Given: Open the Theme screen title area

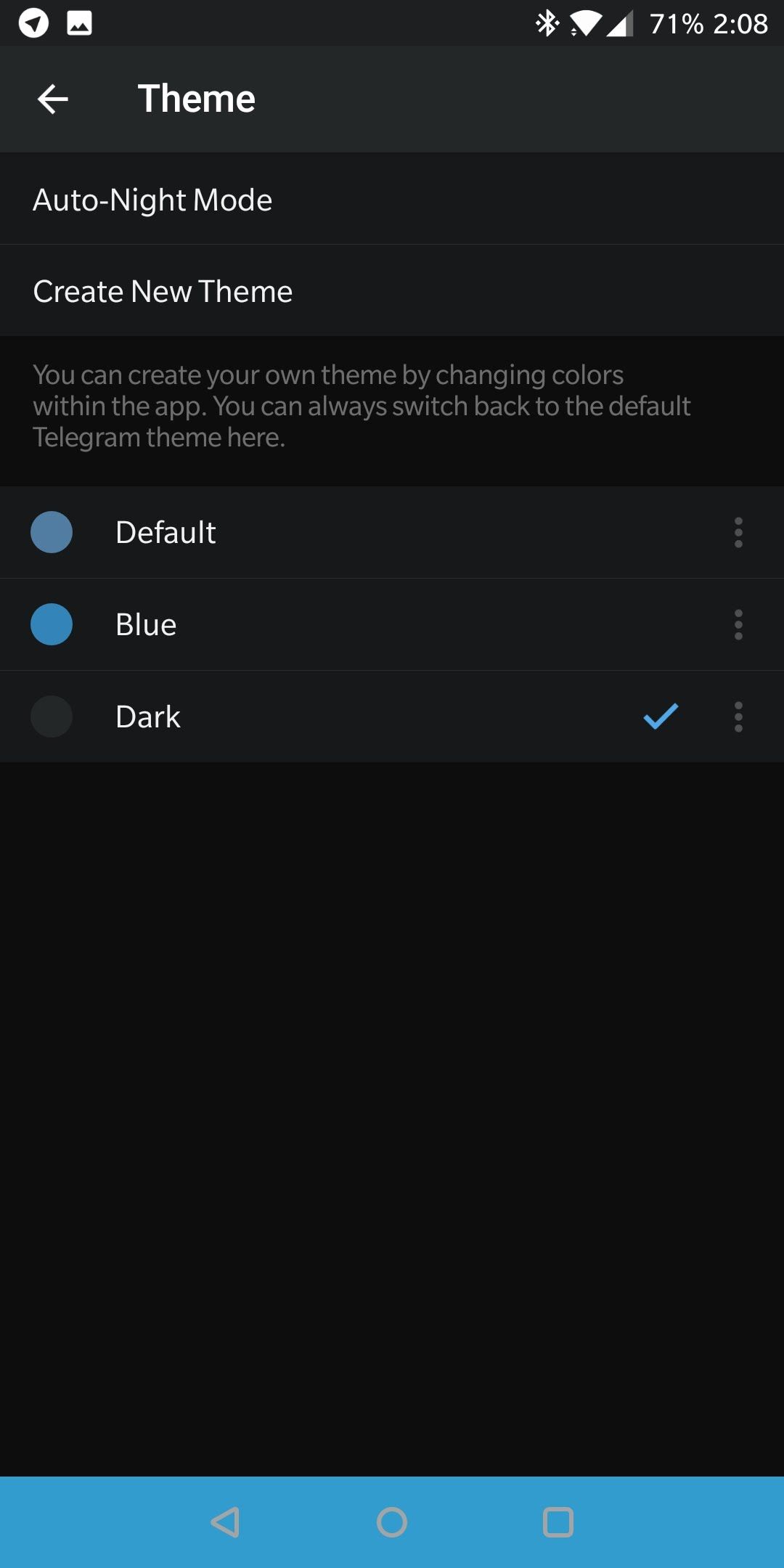Looking at the screenshot, I should tap(196, 98).
